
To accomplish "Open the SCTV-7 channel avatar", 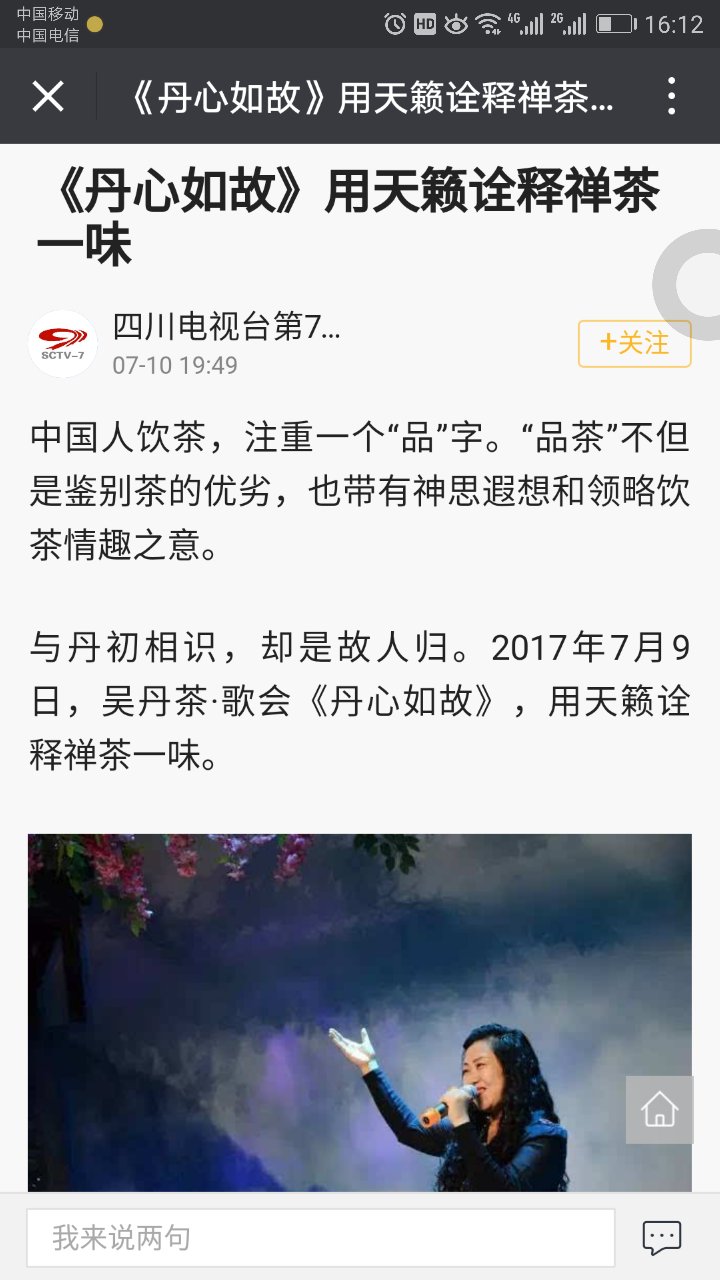I will pyautogui.click(x=62, y=343).
